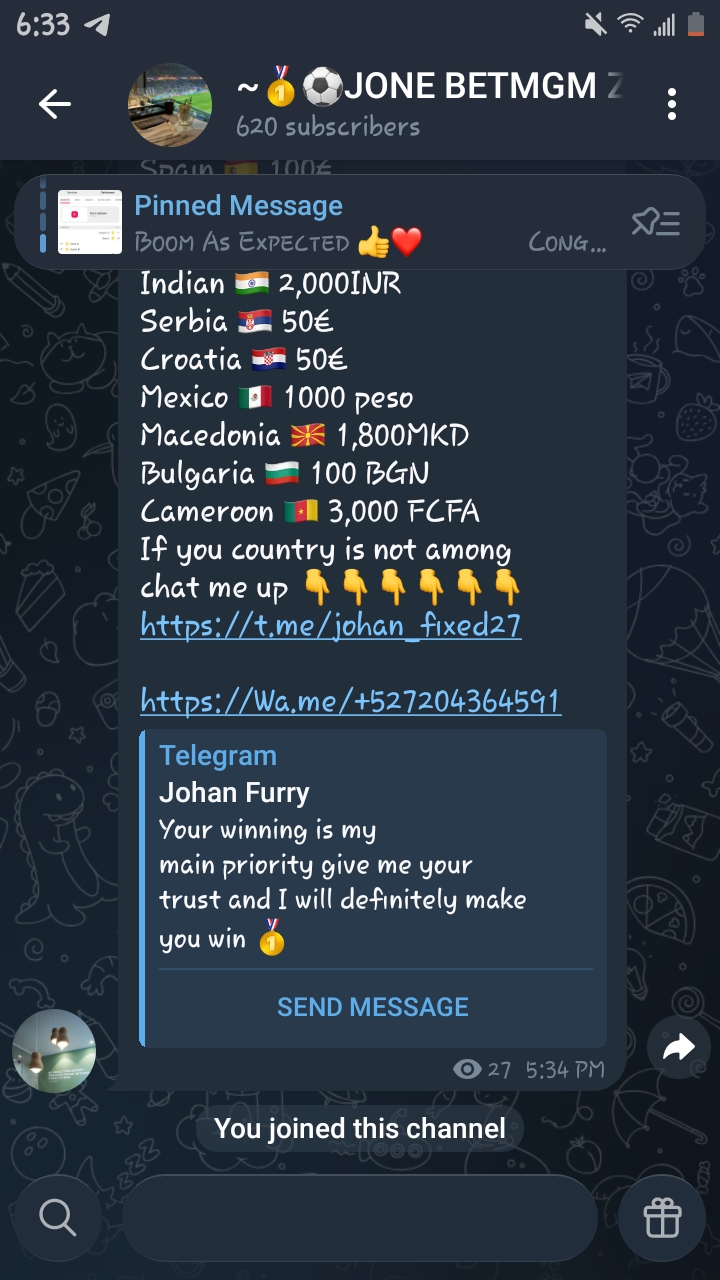This screenshot has width=720, height=1280.
Task: Go back from the channel
Action: pyautogui.click(x=54, y=104)
